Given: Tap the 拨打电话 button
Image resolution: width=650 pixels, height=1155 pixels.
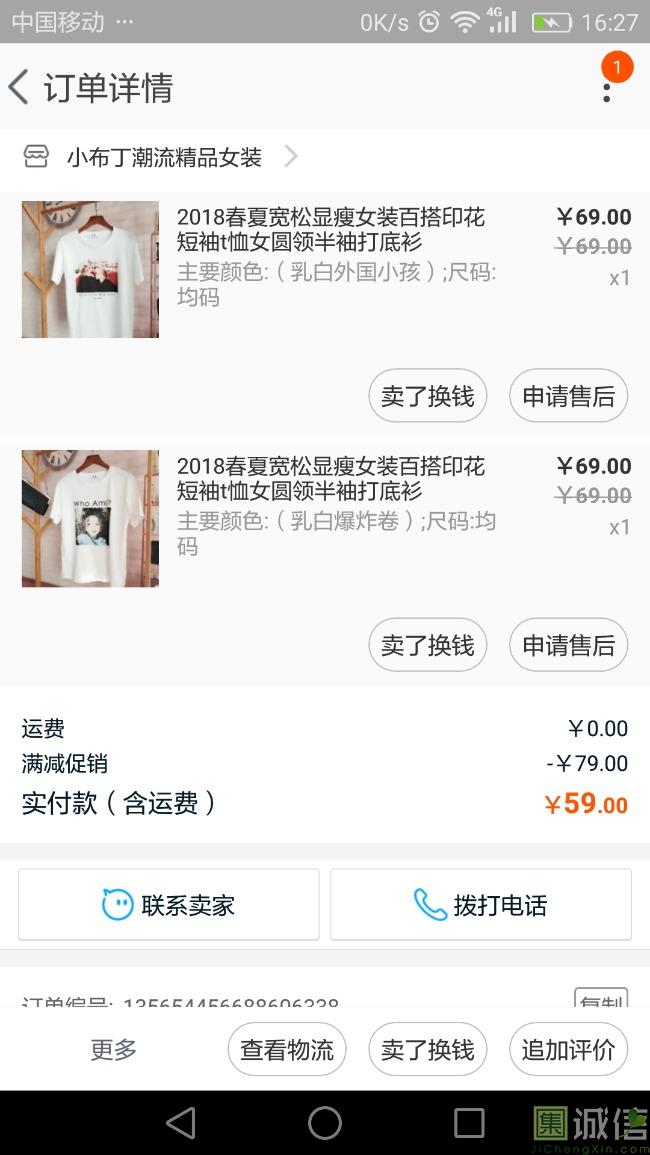Looking at the screenshot, I should pyautogui.click(x=481, y=905).
